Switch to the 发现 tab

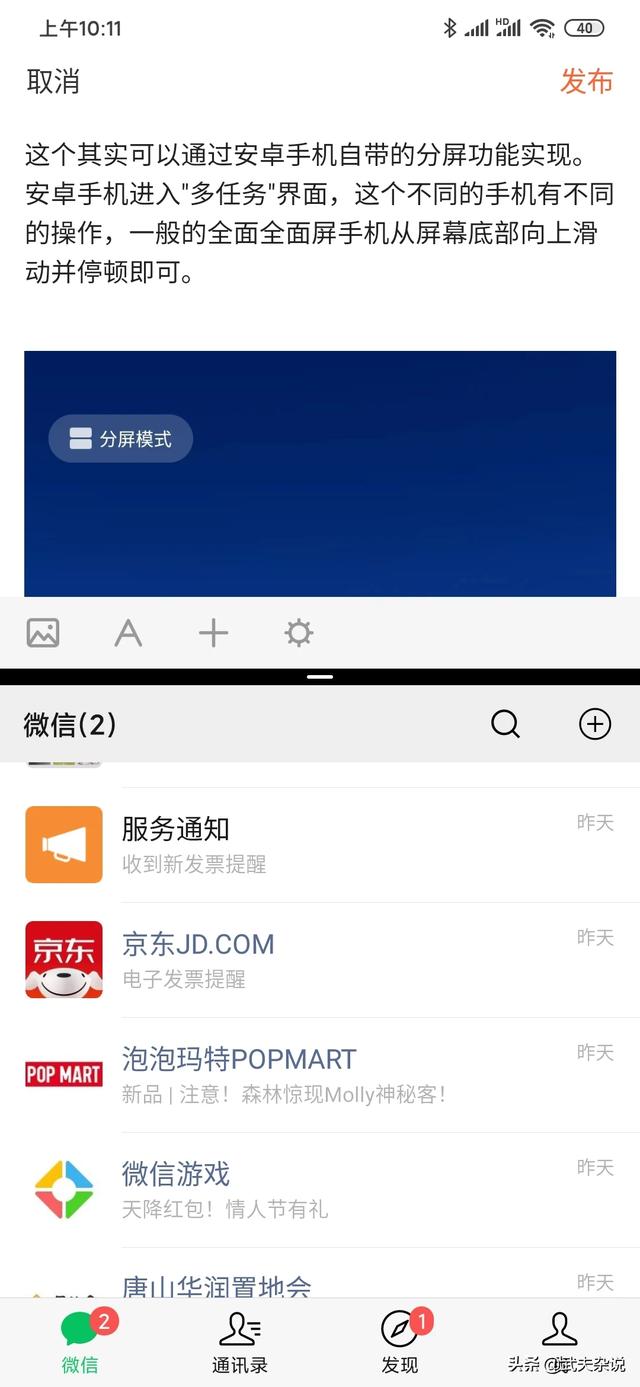[400, 1342]
